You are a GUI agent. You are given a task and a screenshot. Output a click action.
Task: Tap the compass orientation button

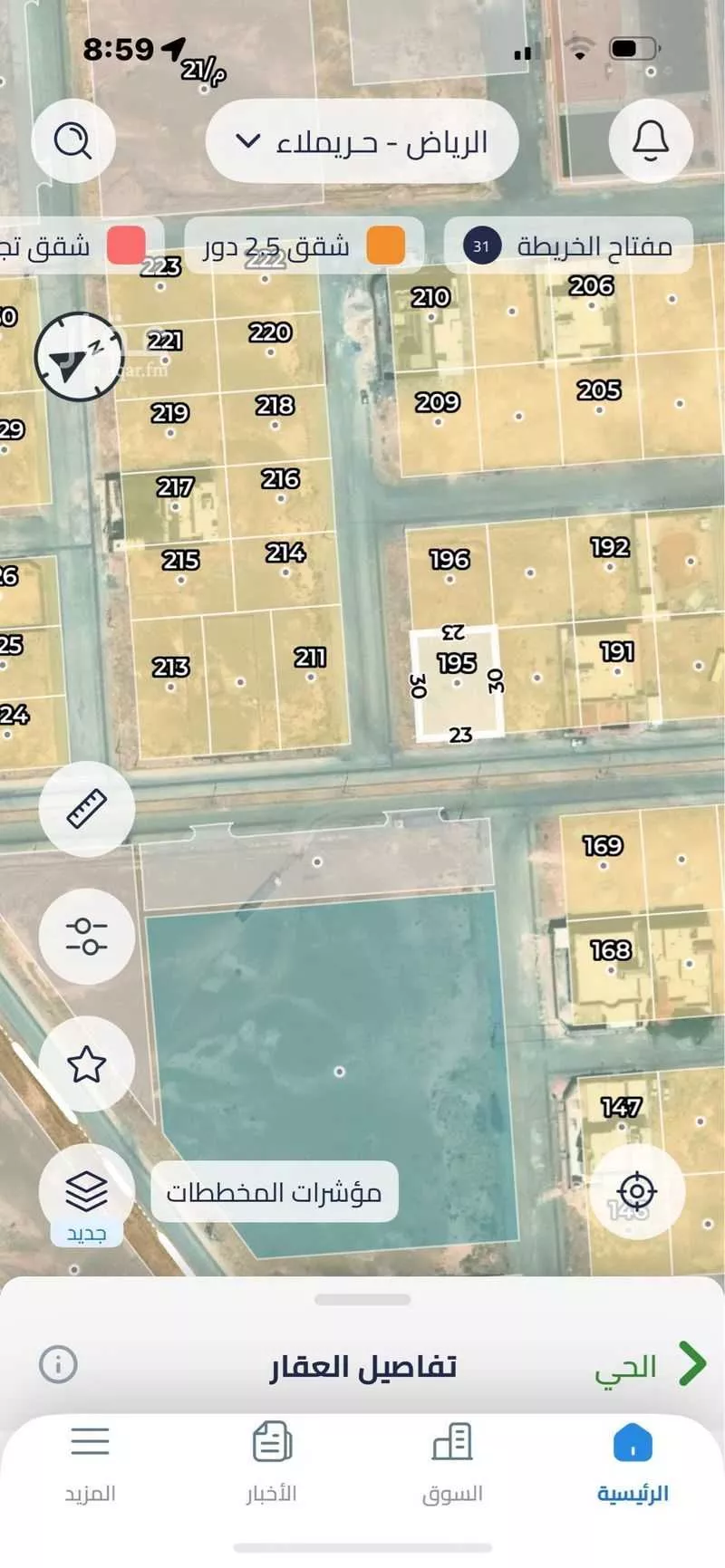79,358
